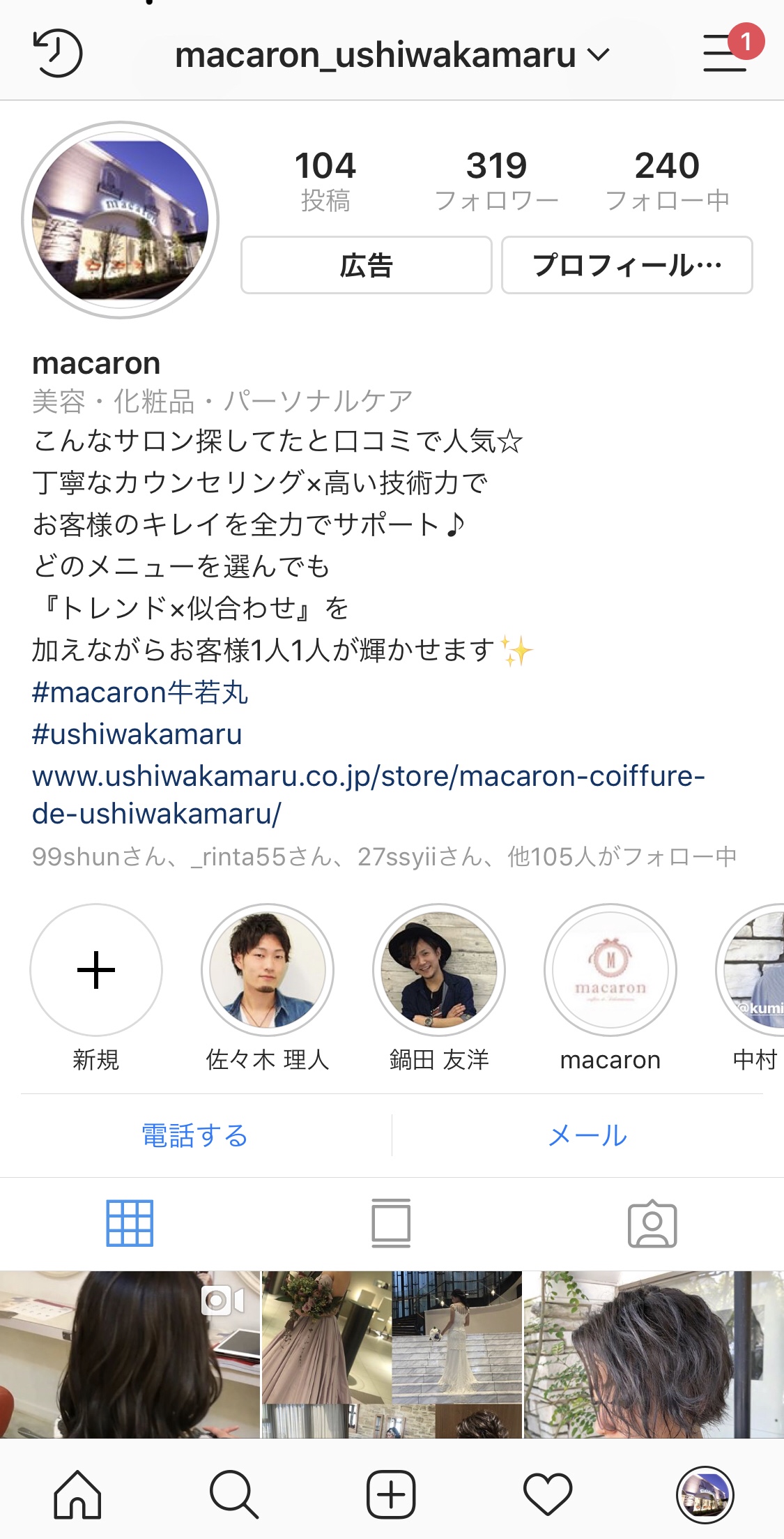Open the 鍋田 友洋 highlight
This screenshot has width=784, height=1539.
click(x=439, y=987)
